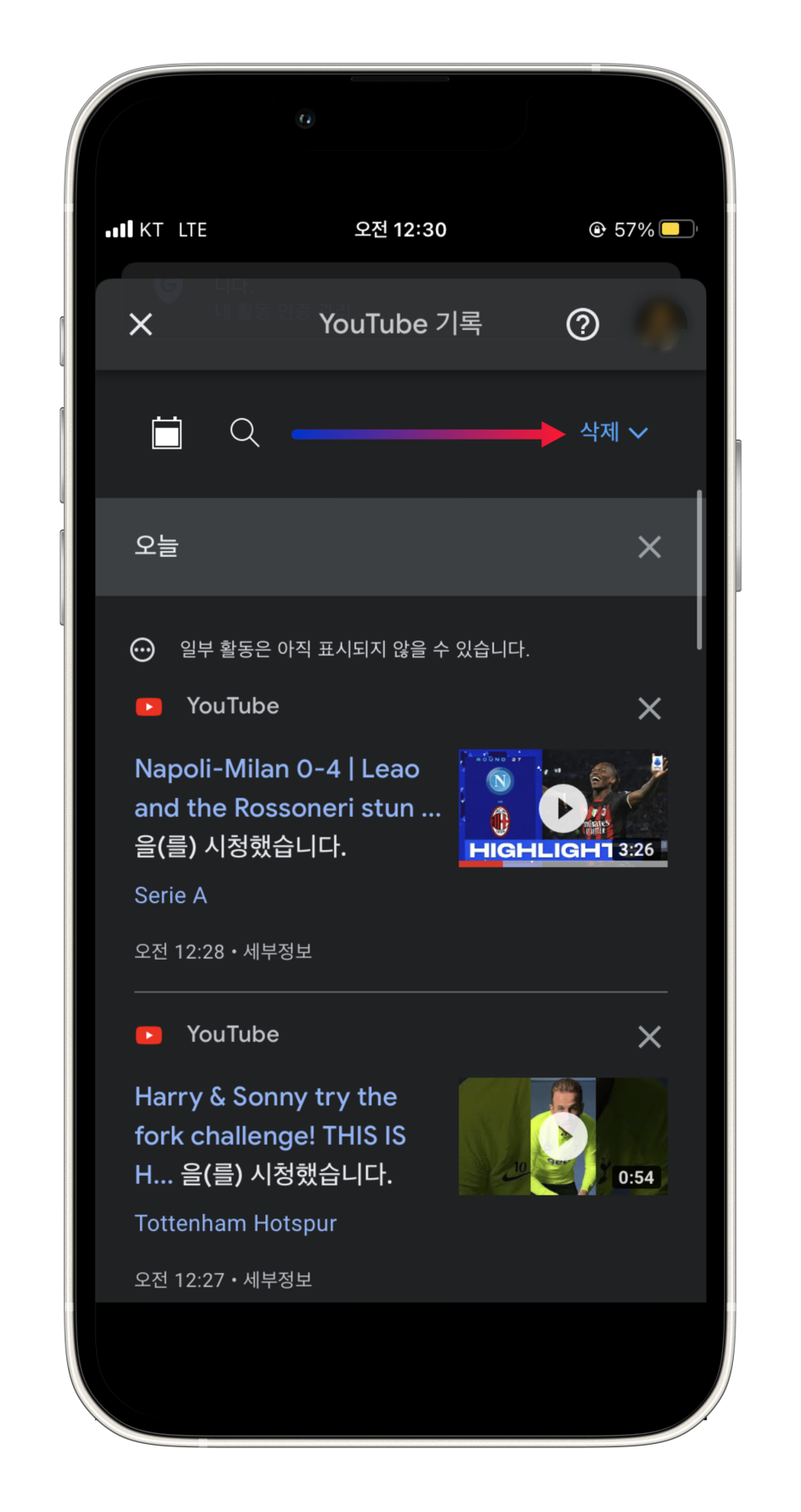Remove the Harry & Sonny history entry
The image size is (801, 1512).
tap(649, 1037)
